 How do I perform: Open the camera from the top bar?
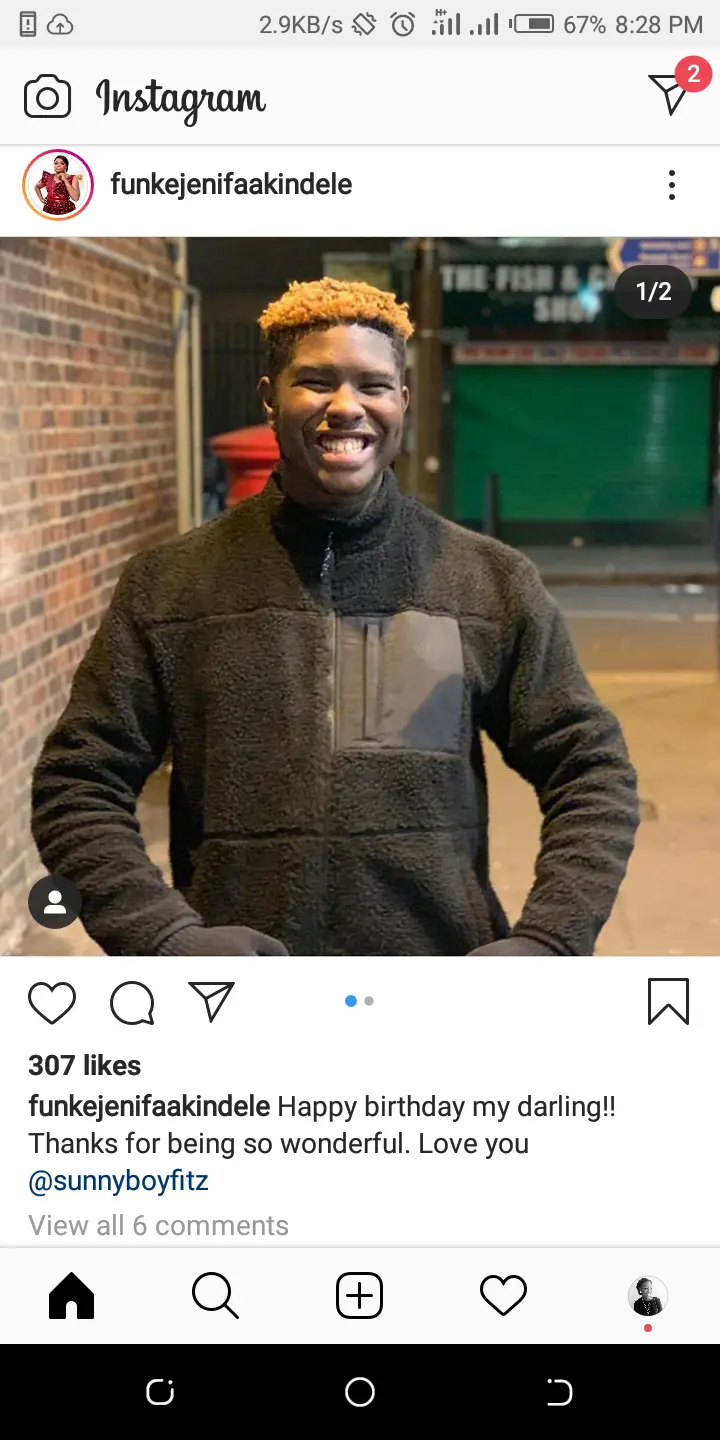click(47, 98)
